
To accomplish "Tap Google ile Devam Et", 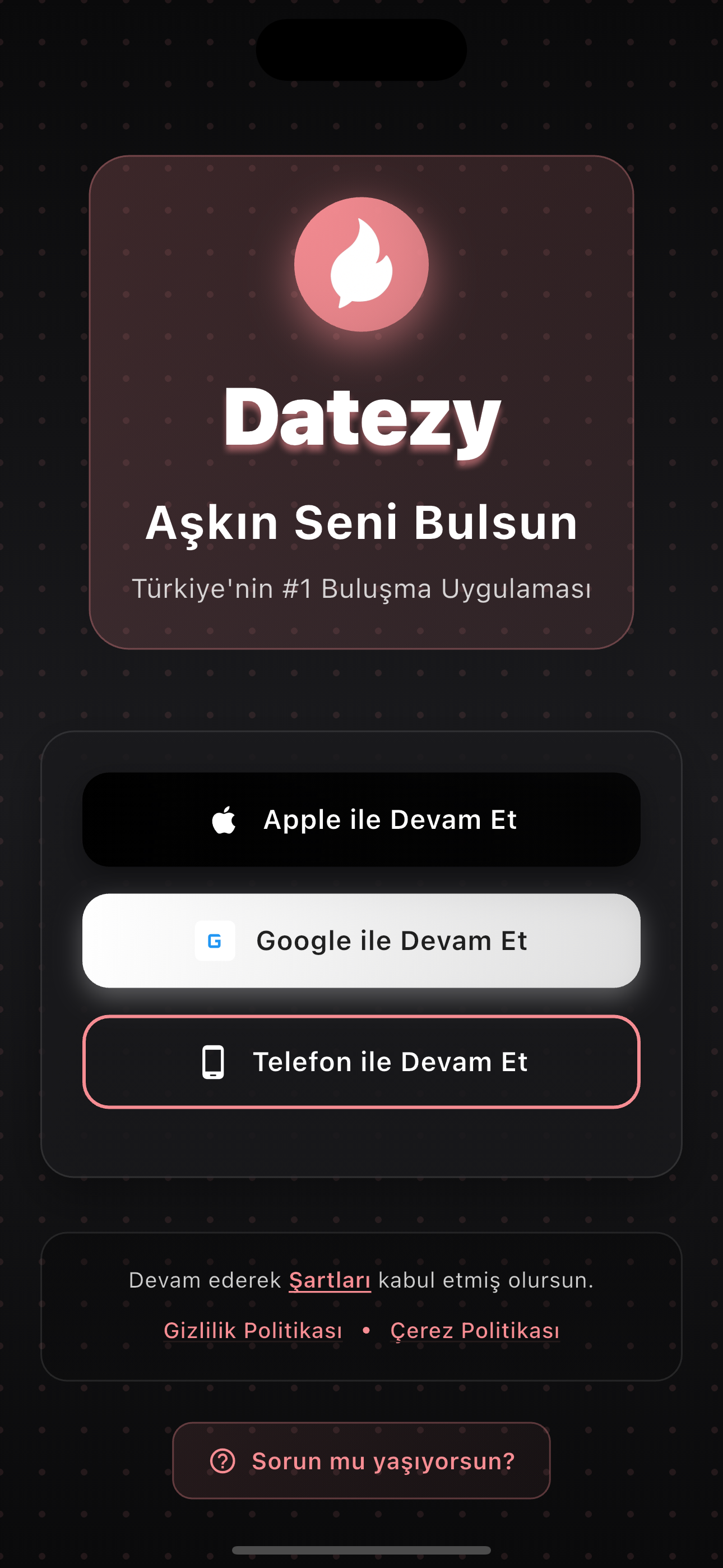I will point(361,940).
